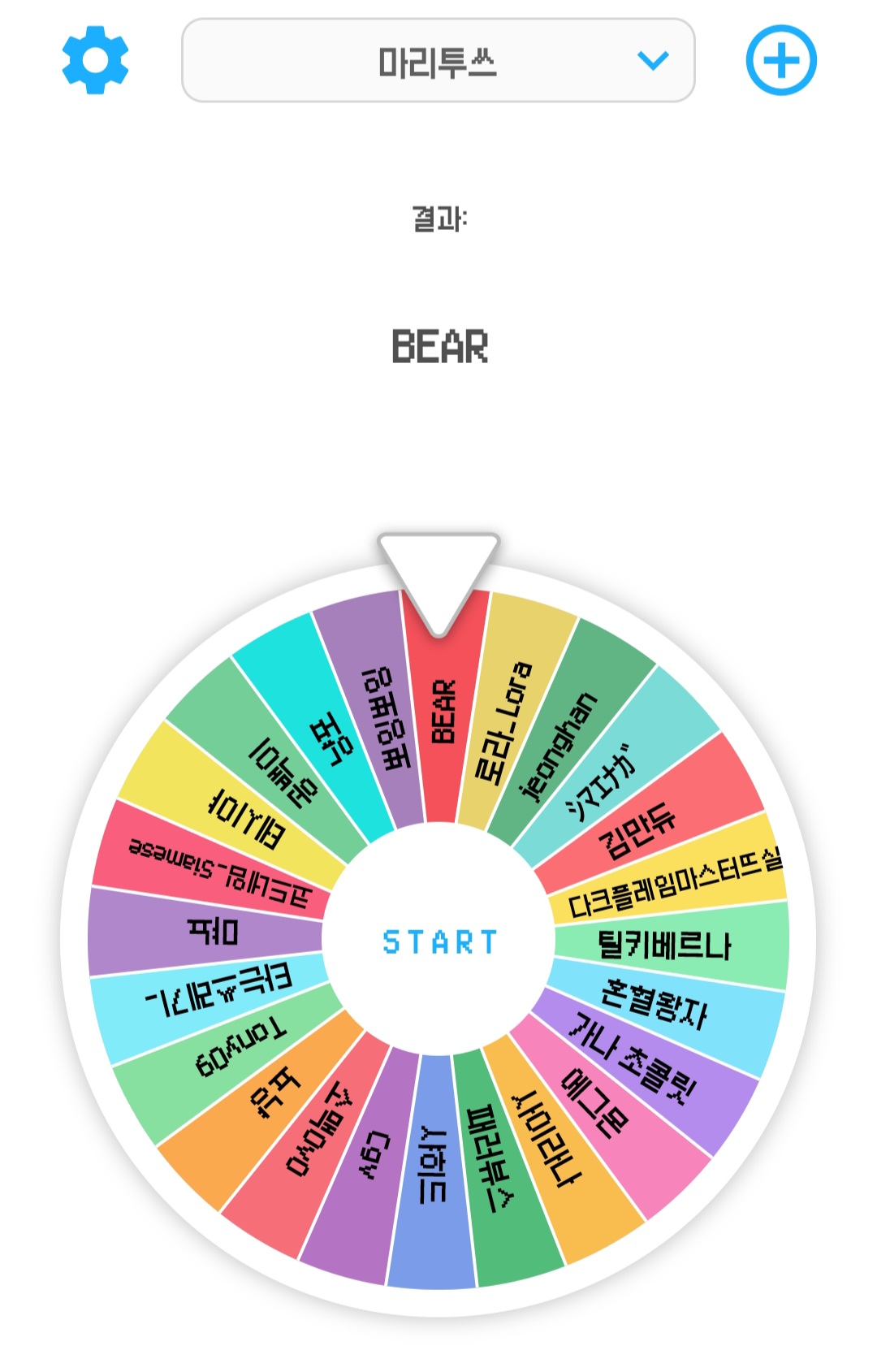This screenshot has width=877, height=1372.
Task: Tap START to spin the wheel
Action: click(x=438, y=941)
